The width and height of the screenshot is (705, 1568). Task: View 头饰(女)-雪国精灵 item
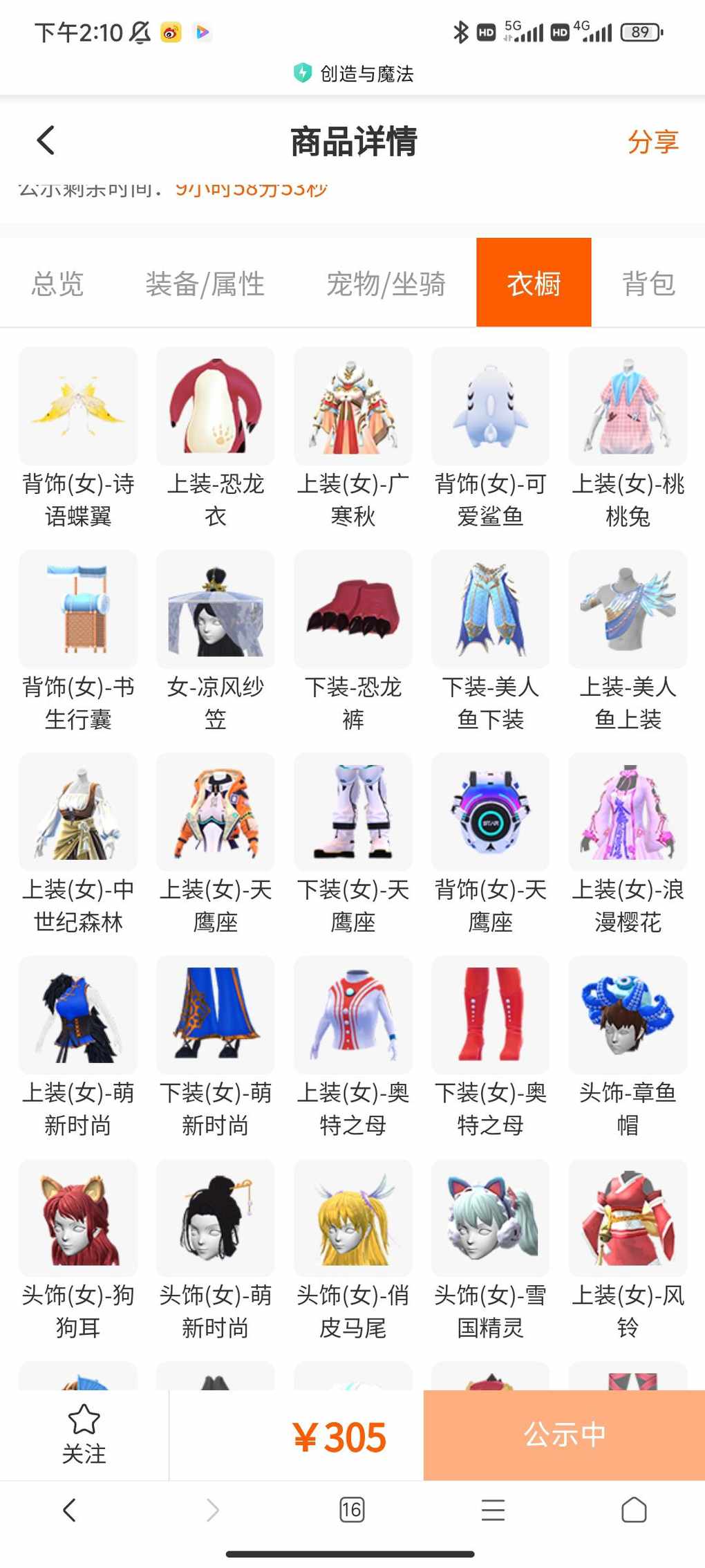[491, 1250]
